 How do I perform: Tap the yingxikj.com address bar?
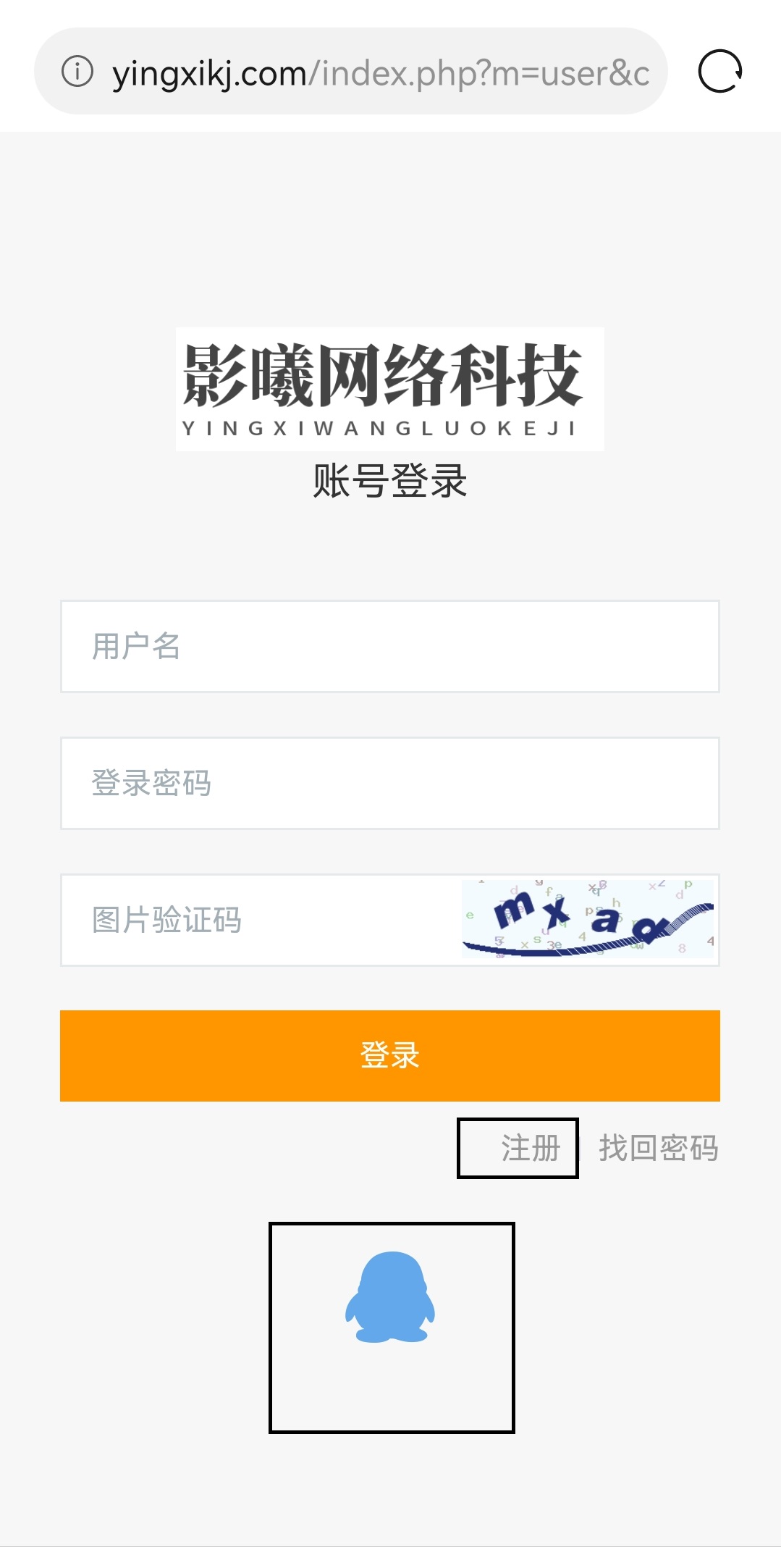pyautogui.click(x=350, y=71)
